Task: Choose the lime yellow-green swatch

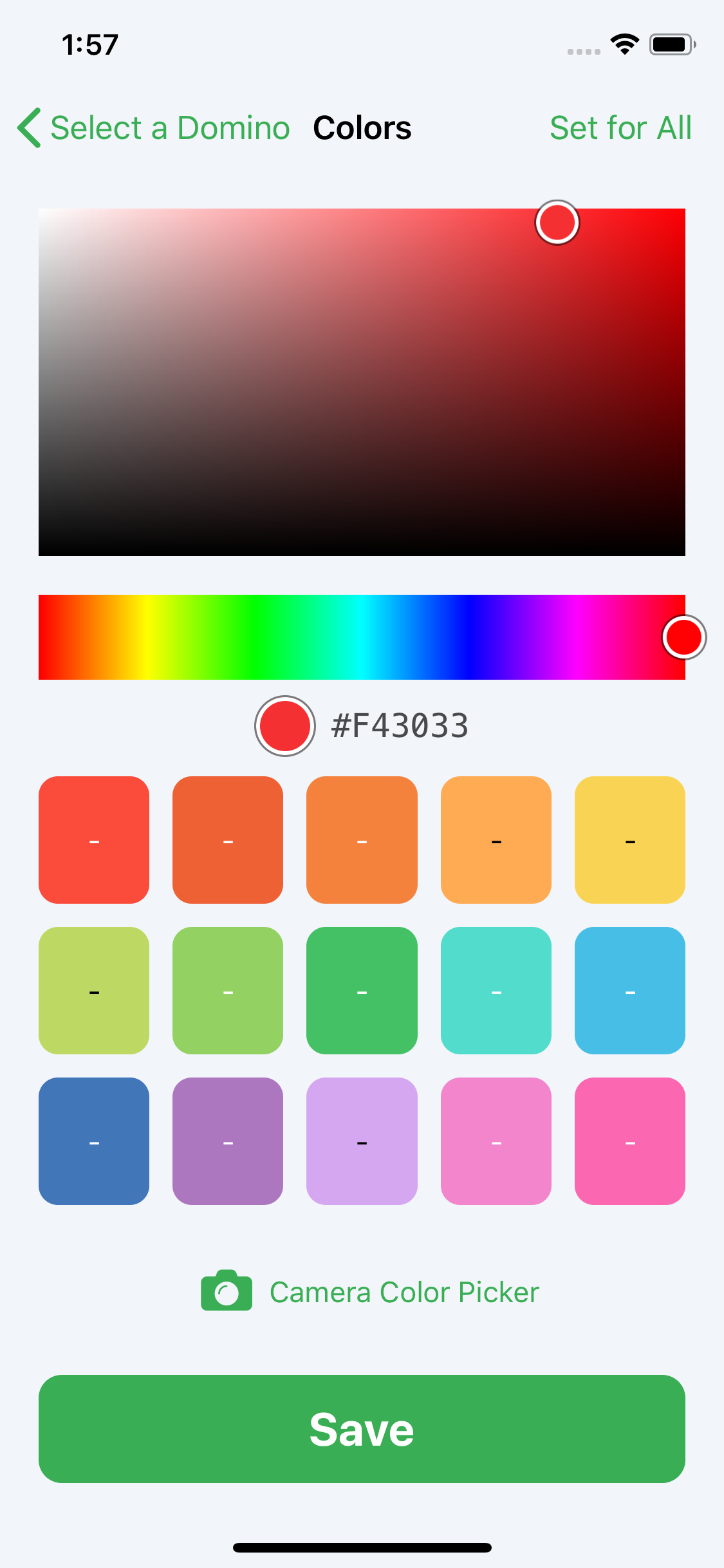Action: click(94, 991)
